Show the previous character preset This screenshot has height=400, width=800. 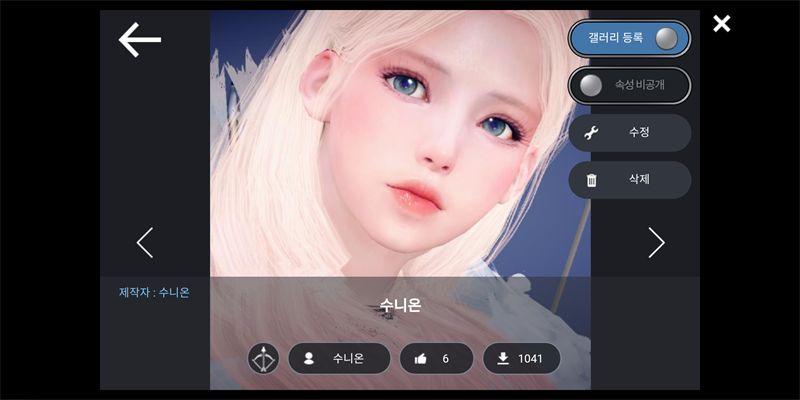click(145, 242)
